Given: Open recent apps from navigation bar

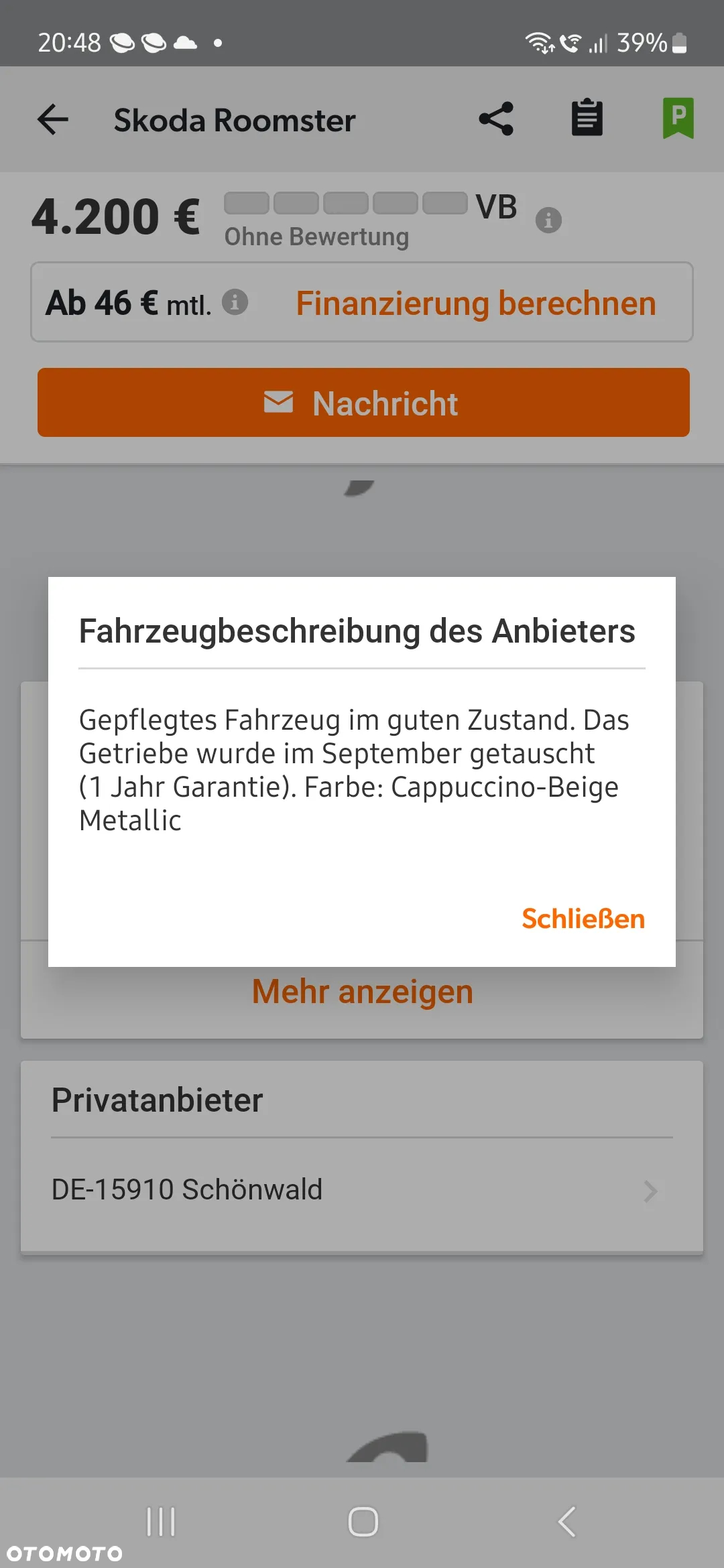Looking at the screenshot, I should point(161,1522).
